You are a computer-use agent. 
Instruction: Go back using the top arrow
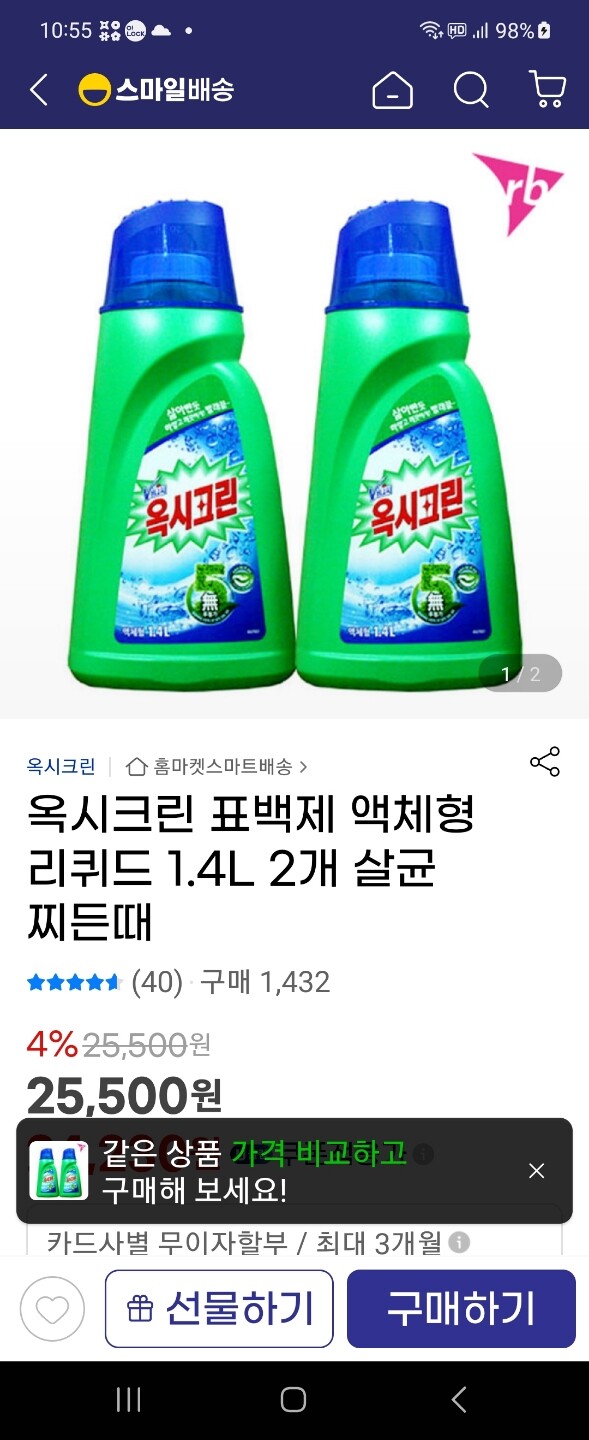(39, 91)
